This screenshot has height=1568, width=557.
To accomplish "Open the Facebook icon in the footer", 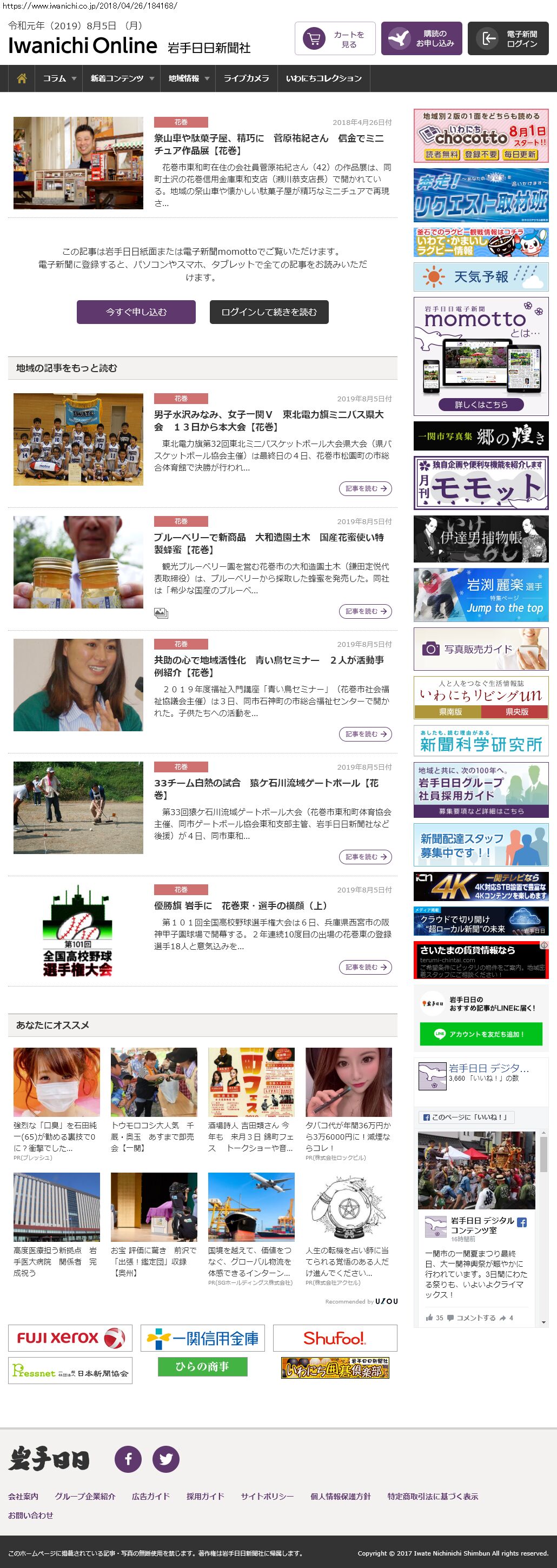I will pos(128,1458).
